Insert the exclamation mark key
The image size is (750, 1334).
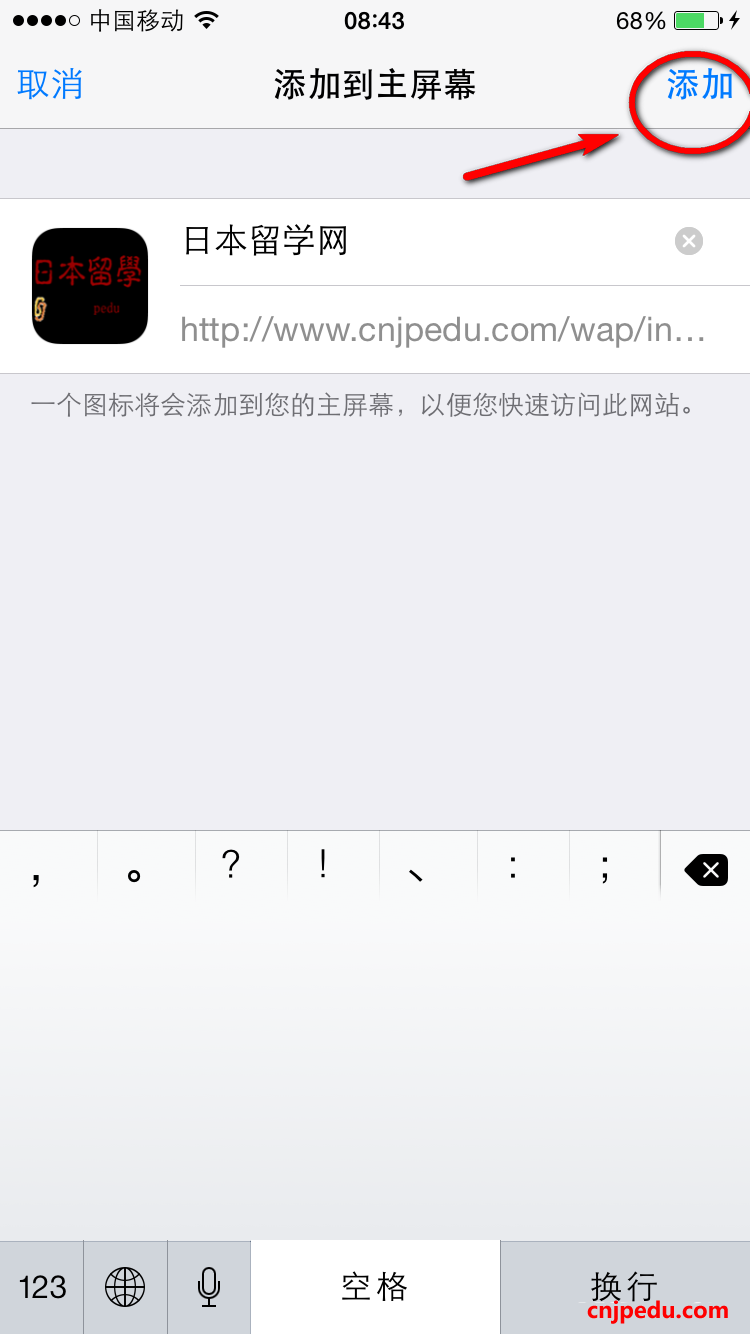[x=323, y=866]
